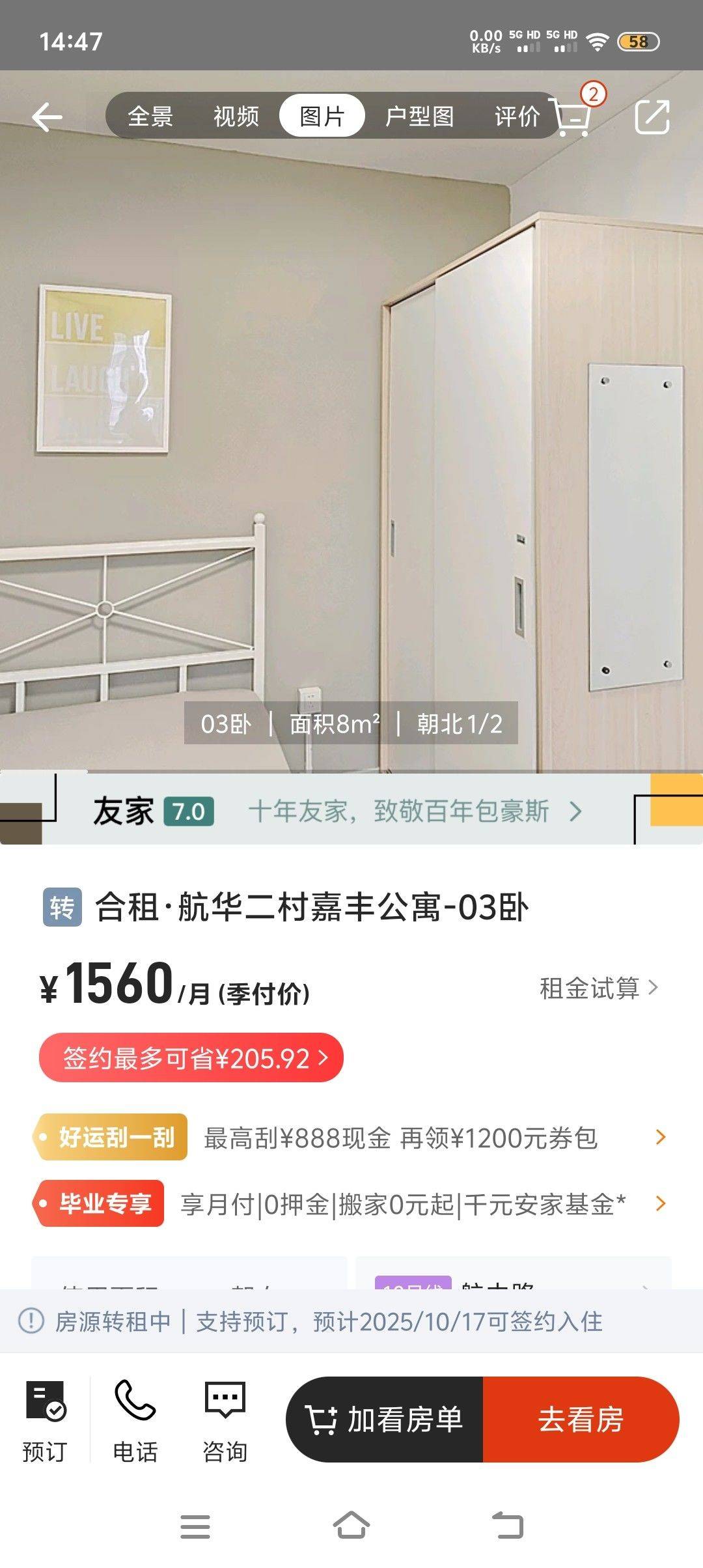Open the viewing list cart icon

(573, 116)
